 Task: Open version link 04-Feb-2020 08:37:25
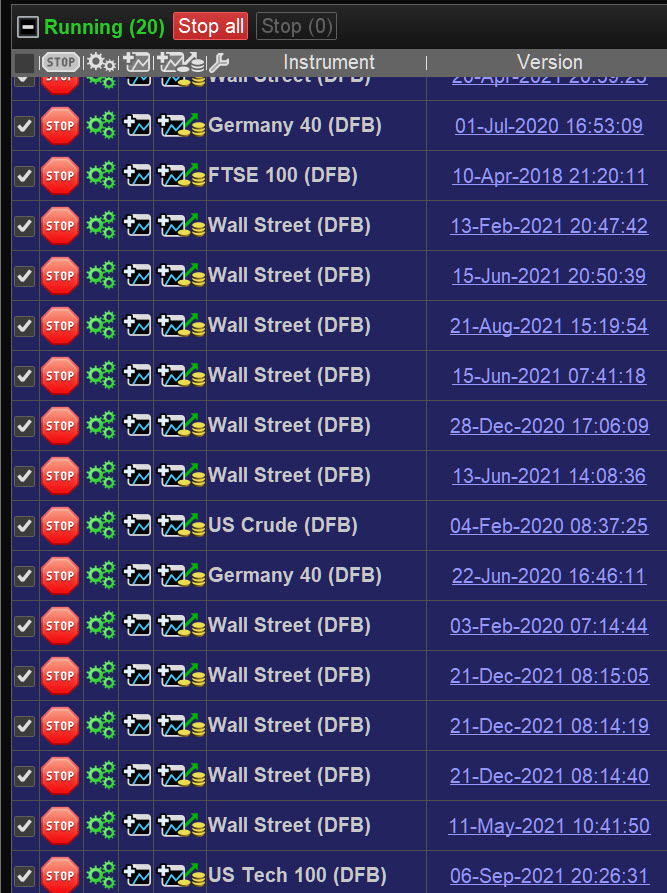pos(549,526)
